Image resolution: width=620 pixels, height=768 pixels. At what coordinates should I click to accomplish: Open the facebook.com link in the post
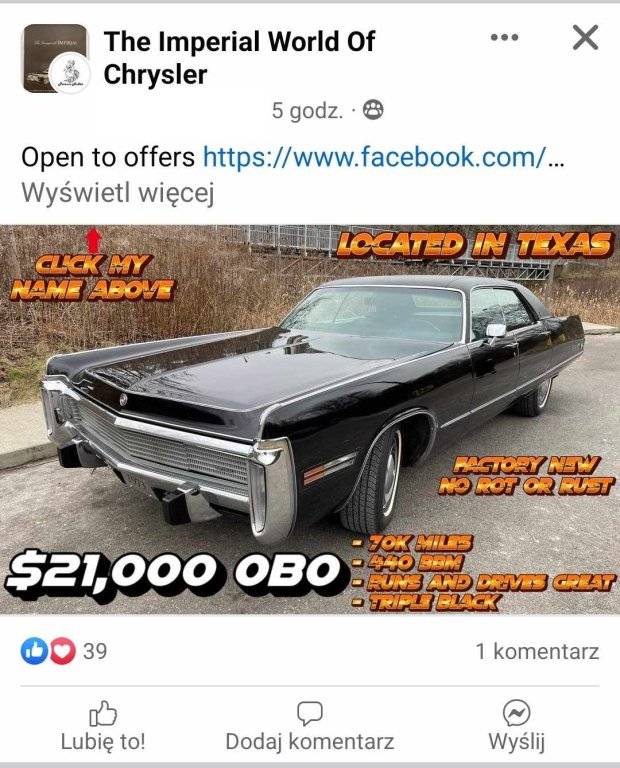pyautogui.click(x=374, y=157)
